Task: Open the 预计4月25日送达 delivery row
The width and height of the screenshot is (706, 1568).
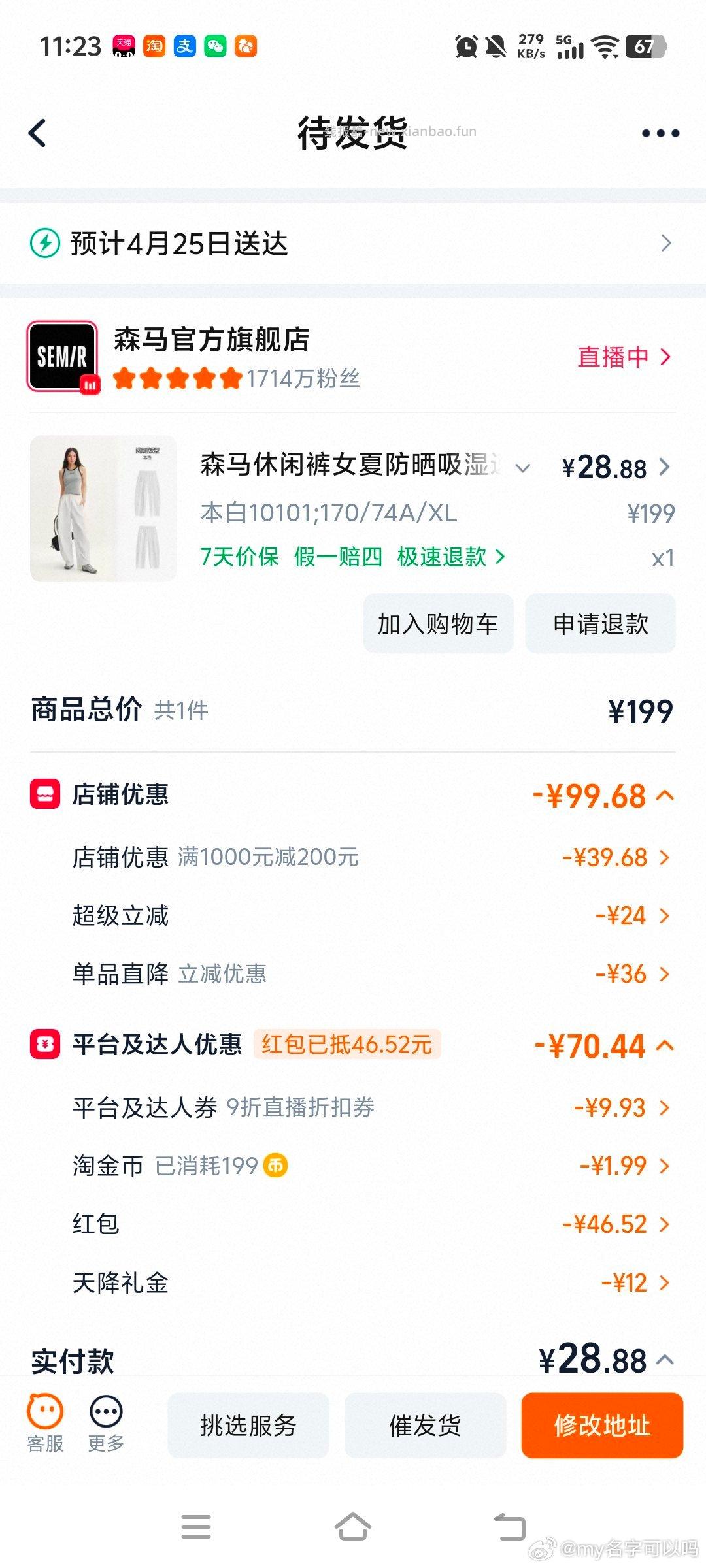Action: 353,244
